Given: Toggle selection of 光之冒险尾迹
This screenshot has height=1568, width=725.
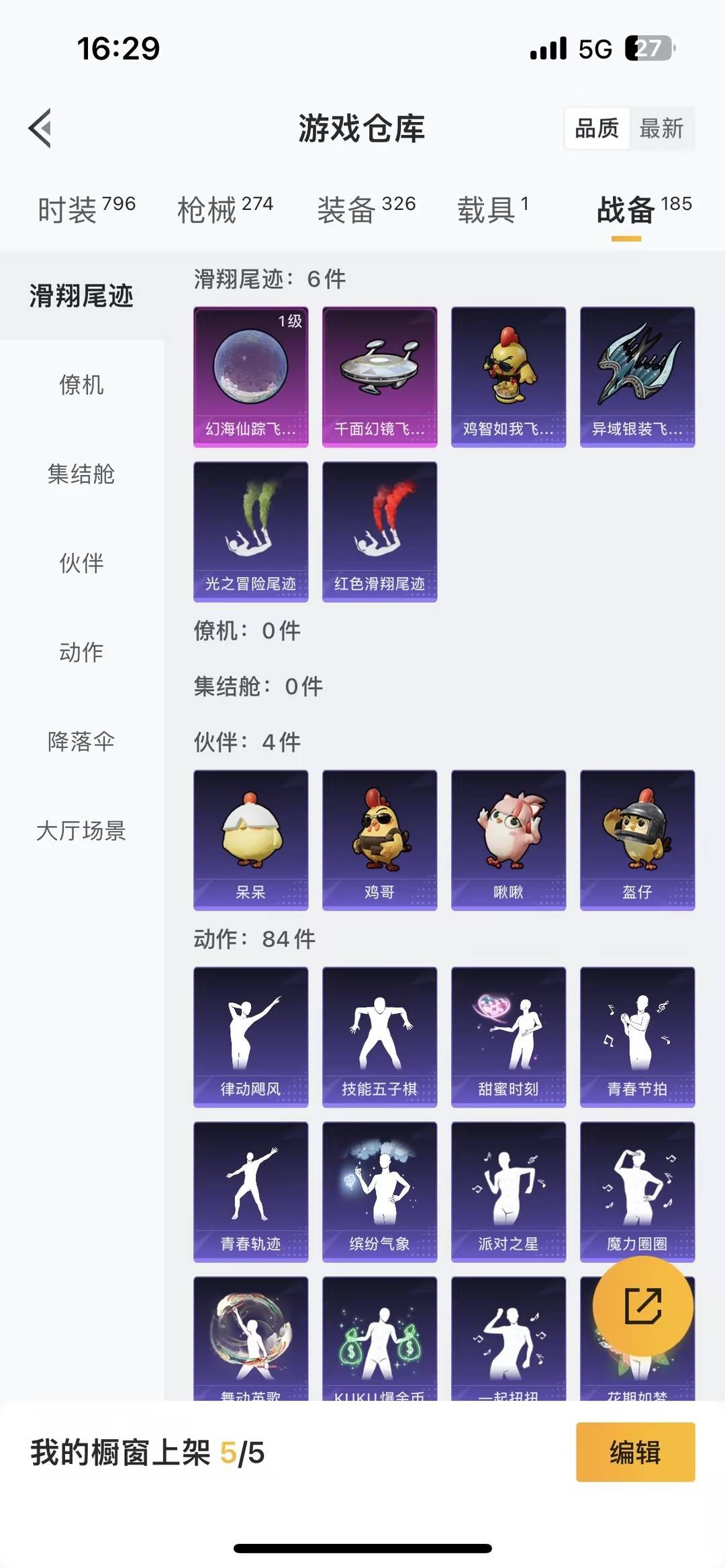Looking at the screenshot, I should (250, 529).
